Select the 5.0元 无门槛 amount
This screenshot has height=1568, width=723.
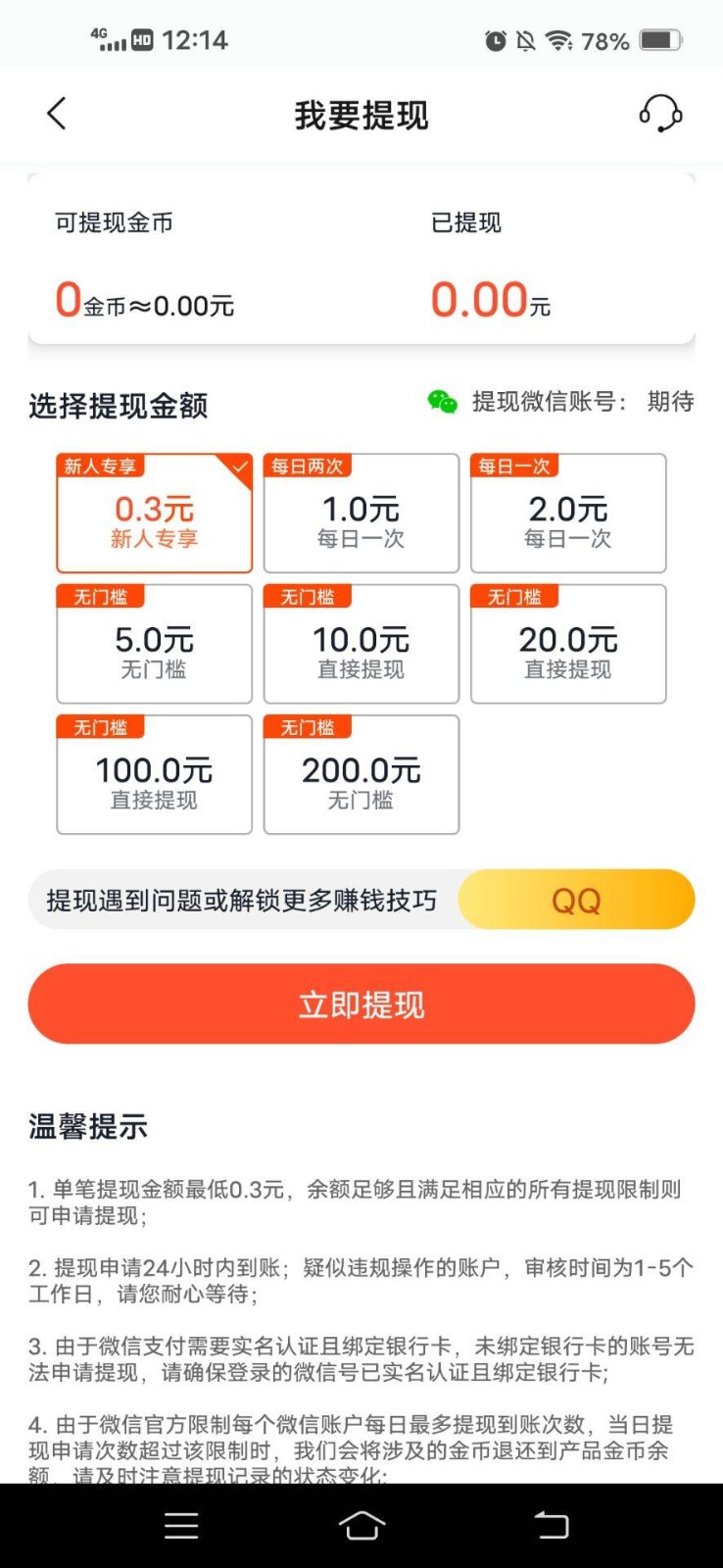pyautogui.click(x=155, y=645)
